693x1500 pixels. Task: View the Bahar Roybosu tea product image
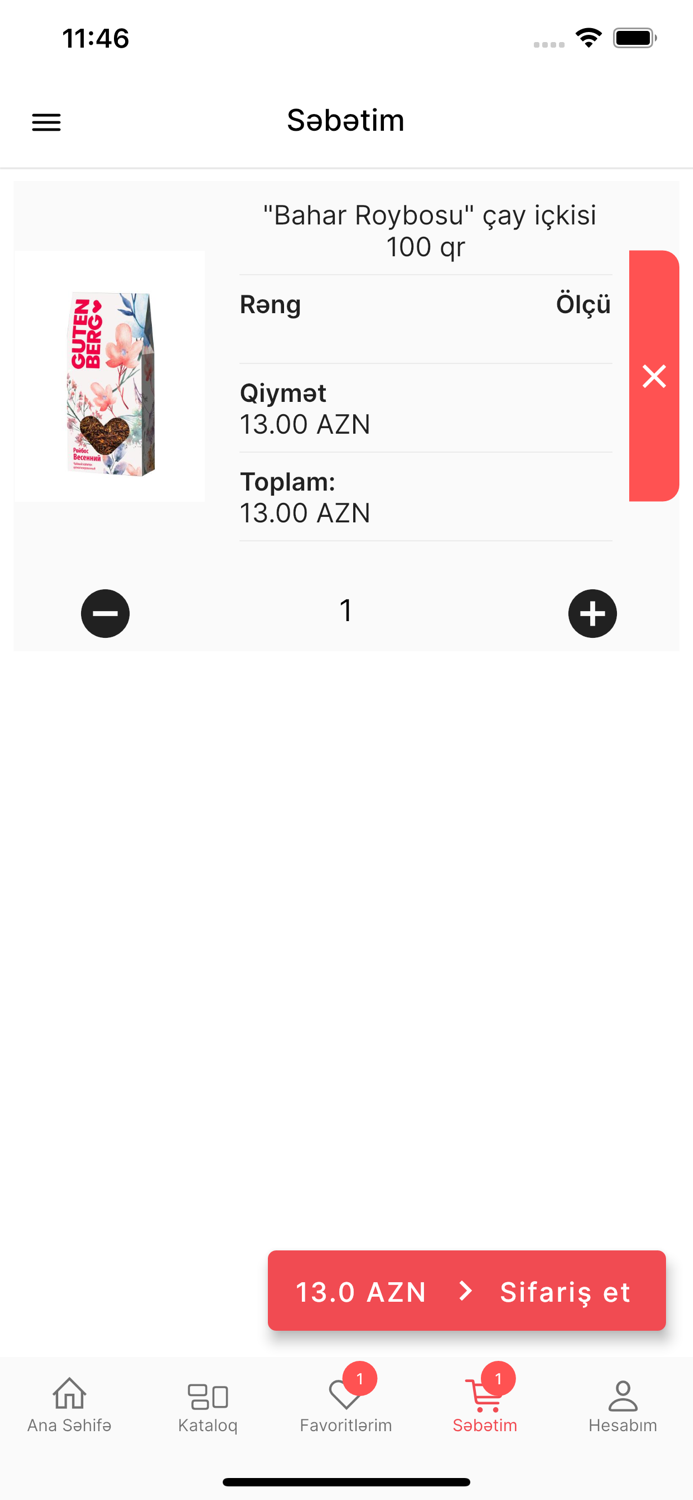pyautogui.click(x=110, y=376)
